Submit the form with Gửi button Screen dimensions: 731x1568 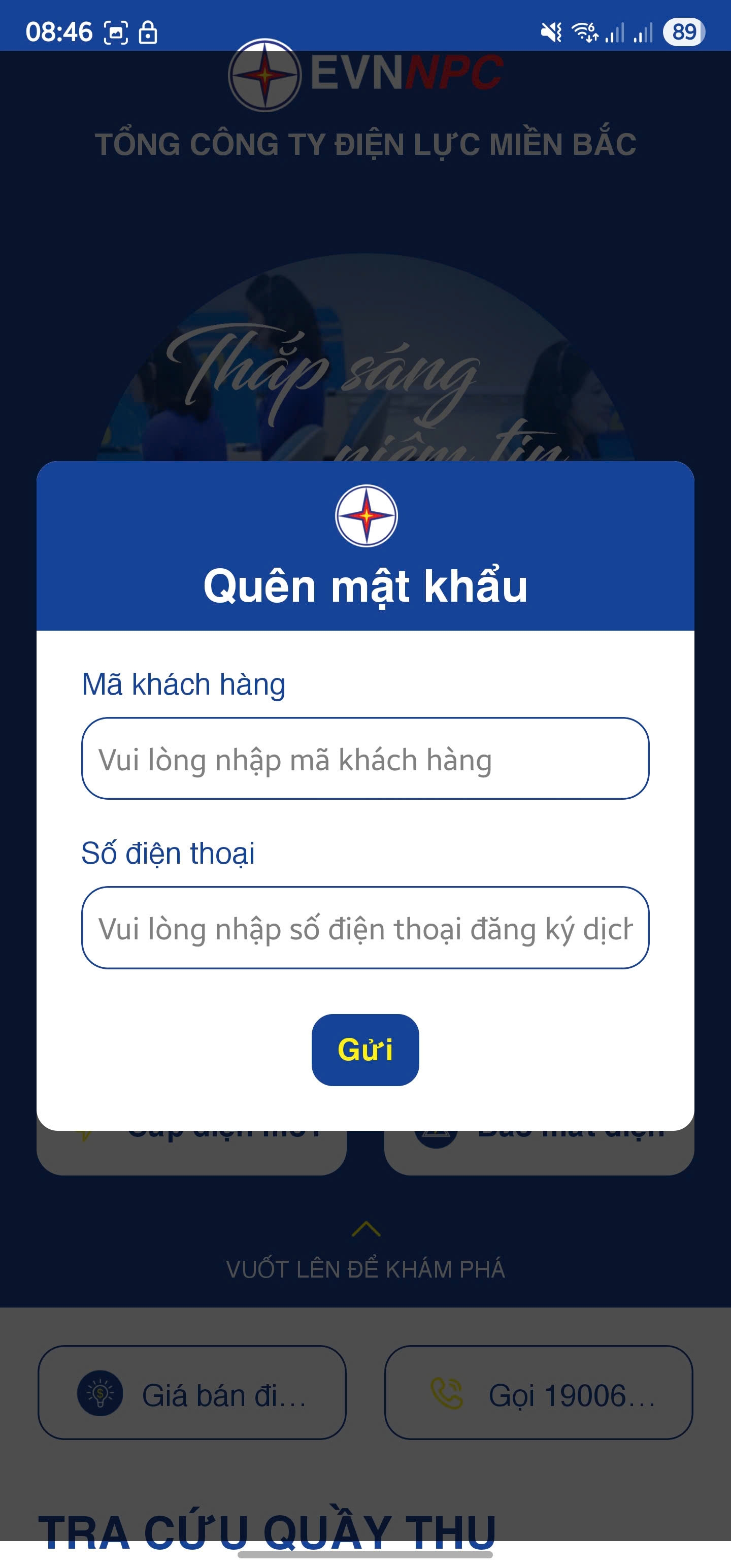[365, 1050]
